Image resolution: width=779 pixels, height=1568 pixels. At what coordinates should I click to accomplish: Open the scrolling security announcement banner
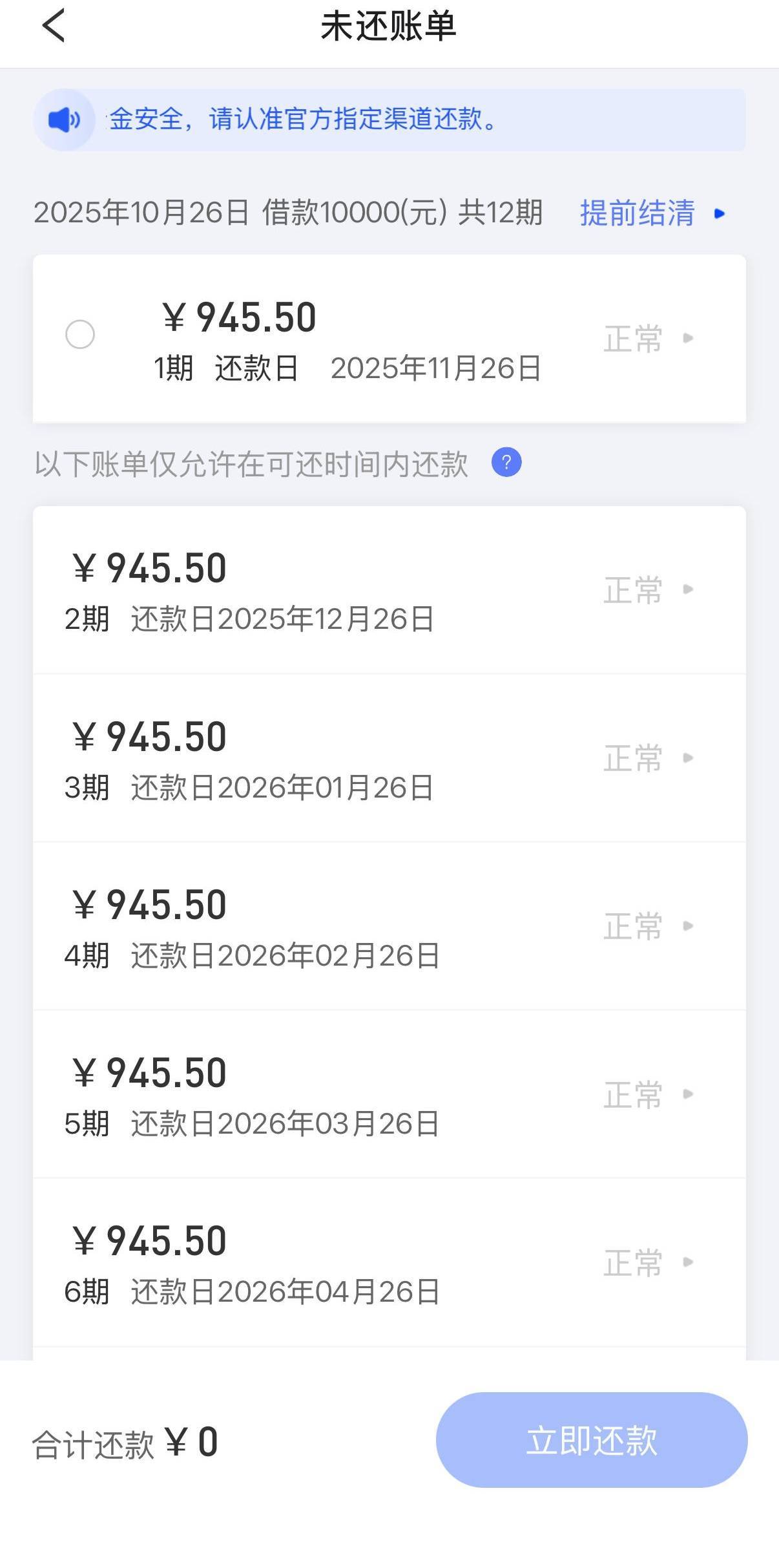tap(389, 120)
